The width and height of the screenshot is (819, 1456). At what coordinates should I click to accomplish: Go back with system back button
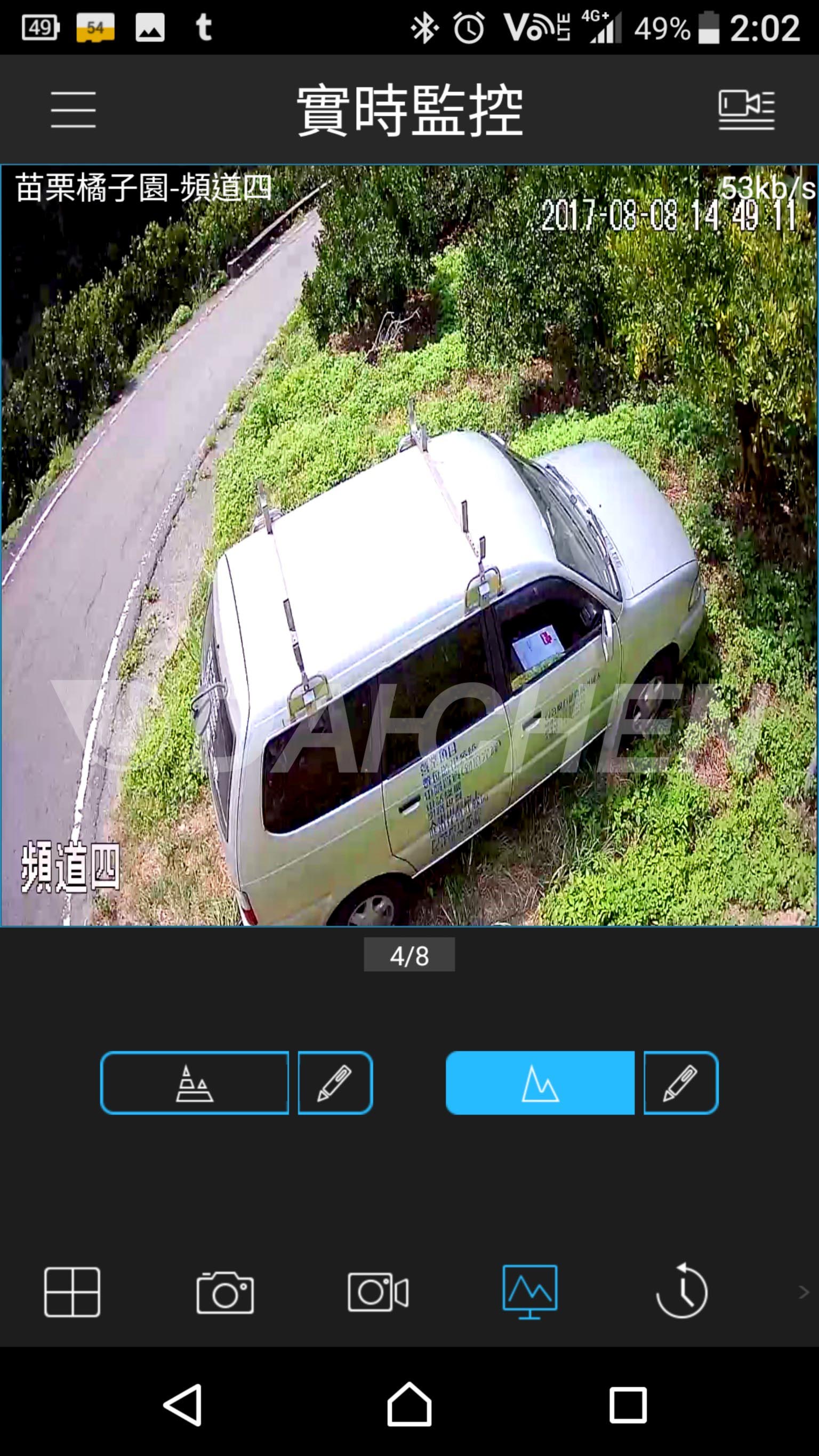click(x=183, y=1405)
